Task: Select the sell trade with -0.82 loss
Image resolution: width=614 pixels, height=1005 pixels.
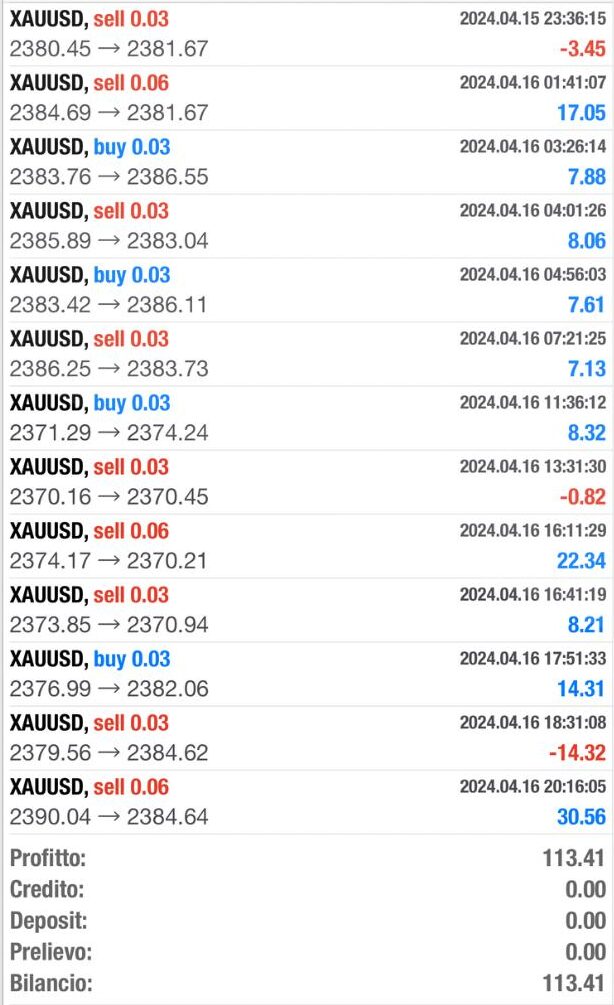Action: (307, 483)
